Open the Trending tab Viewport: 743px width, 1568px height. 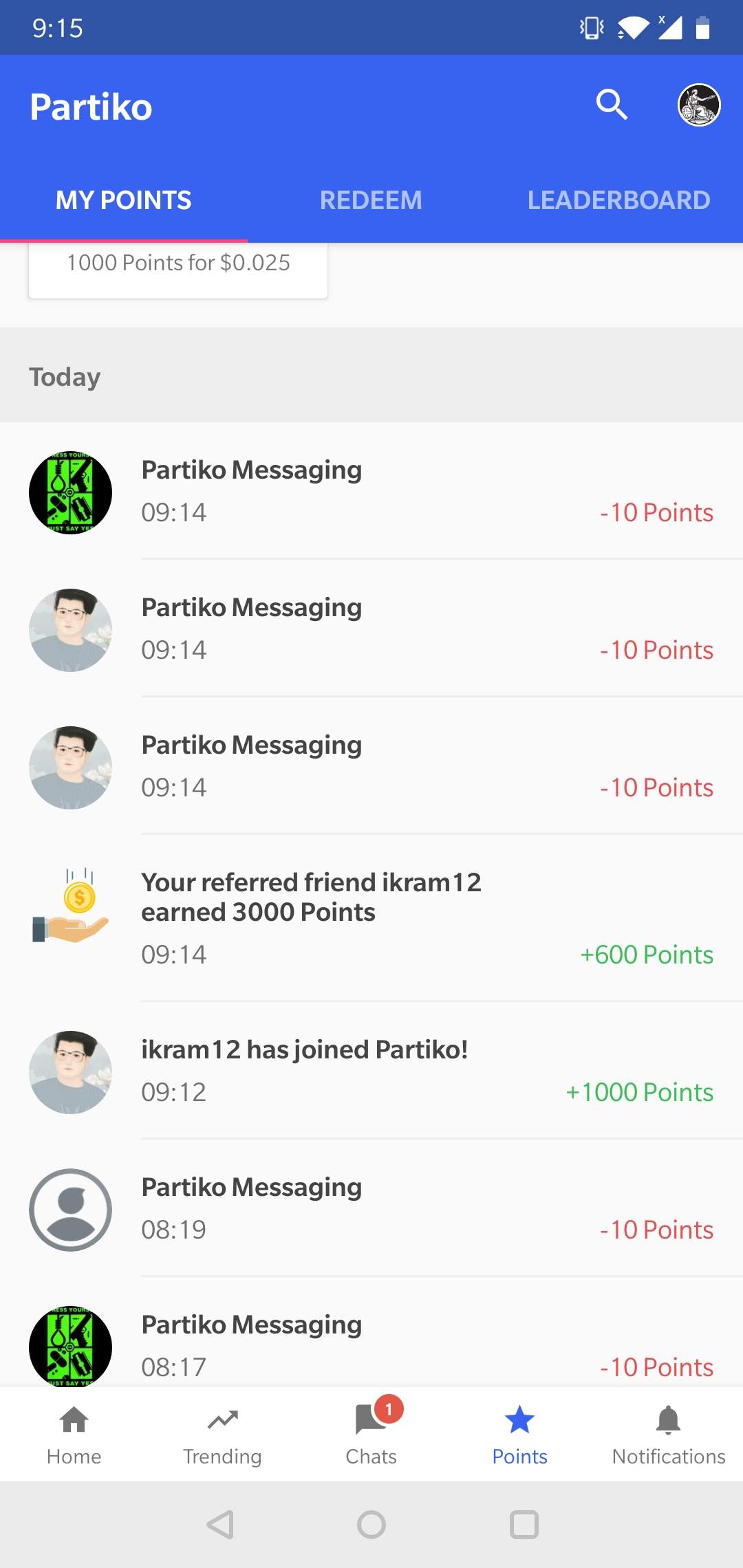point(222,1434)
